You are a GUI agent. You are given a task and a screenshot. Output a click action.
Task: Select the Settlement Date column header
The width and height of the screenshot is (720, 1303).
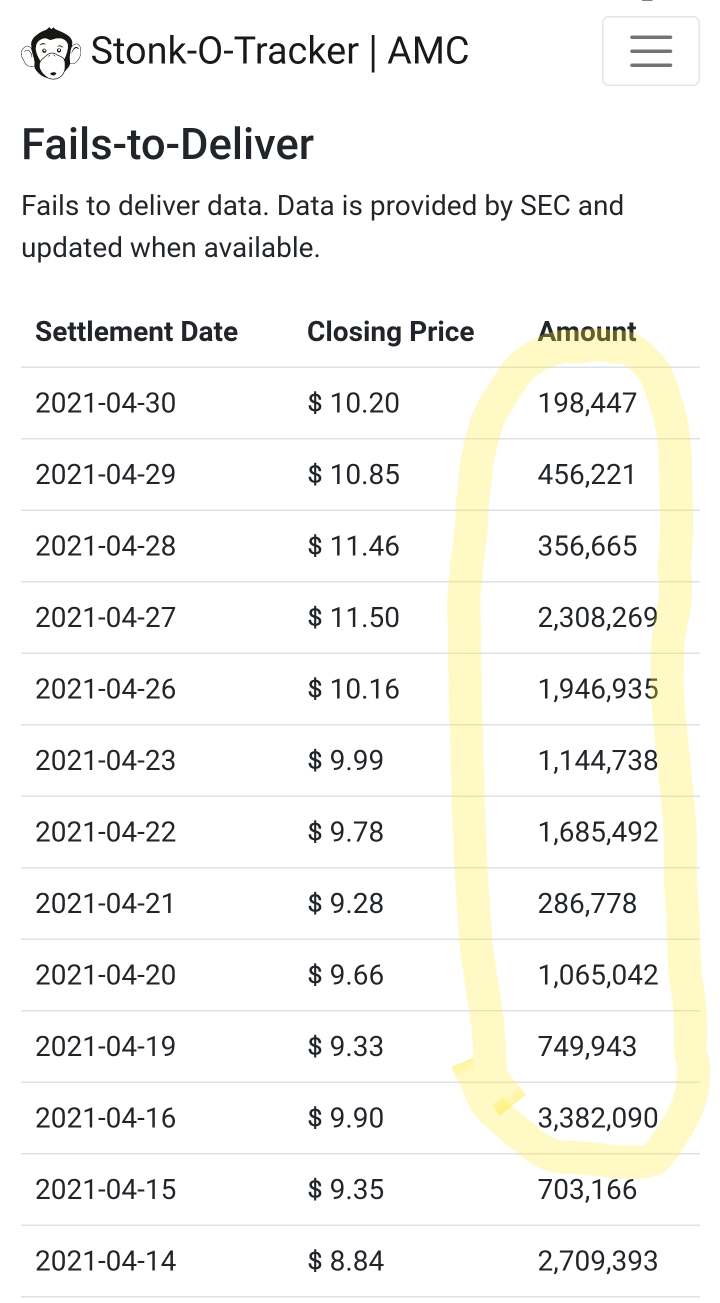[x=136, y=331]
